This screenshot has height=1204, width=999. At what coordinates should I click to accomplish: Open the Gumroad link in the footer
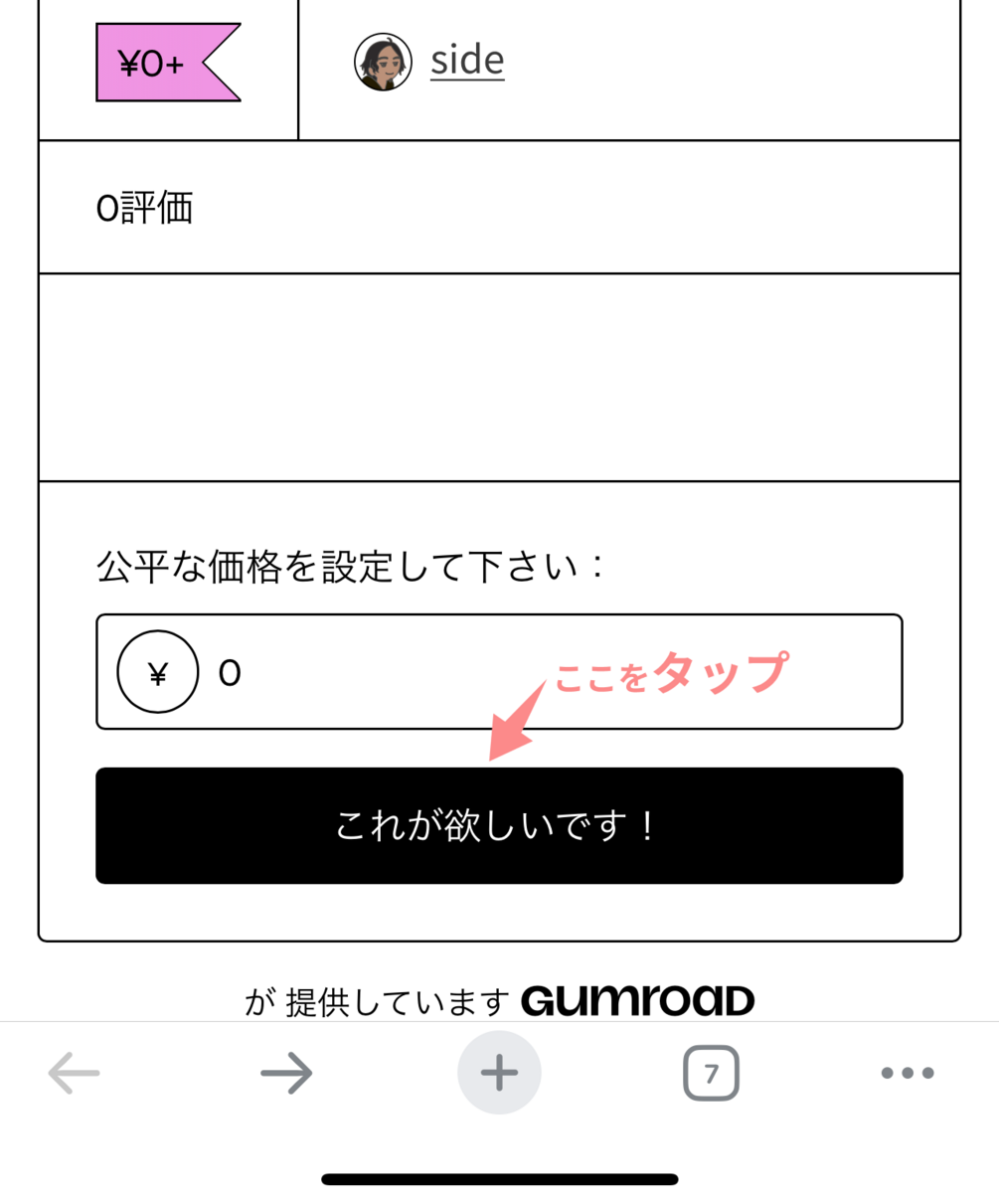click(x=637, y=1001)
